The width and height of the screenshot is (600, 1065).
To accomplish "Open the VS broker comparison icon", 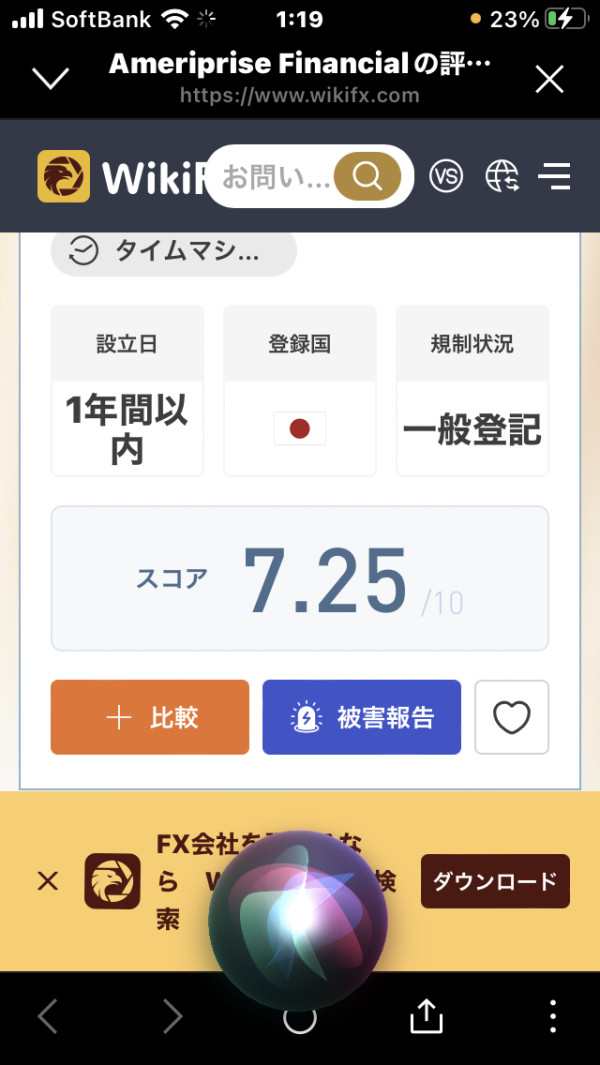I will (446, 177).
